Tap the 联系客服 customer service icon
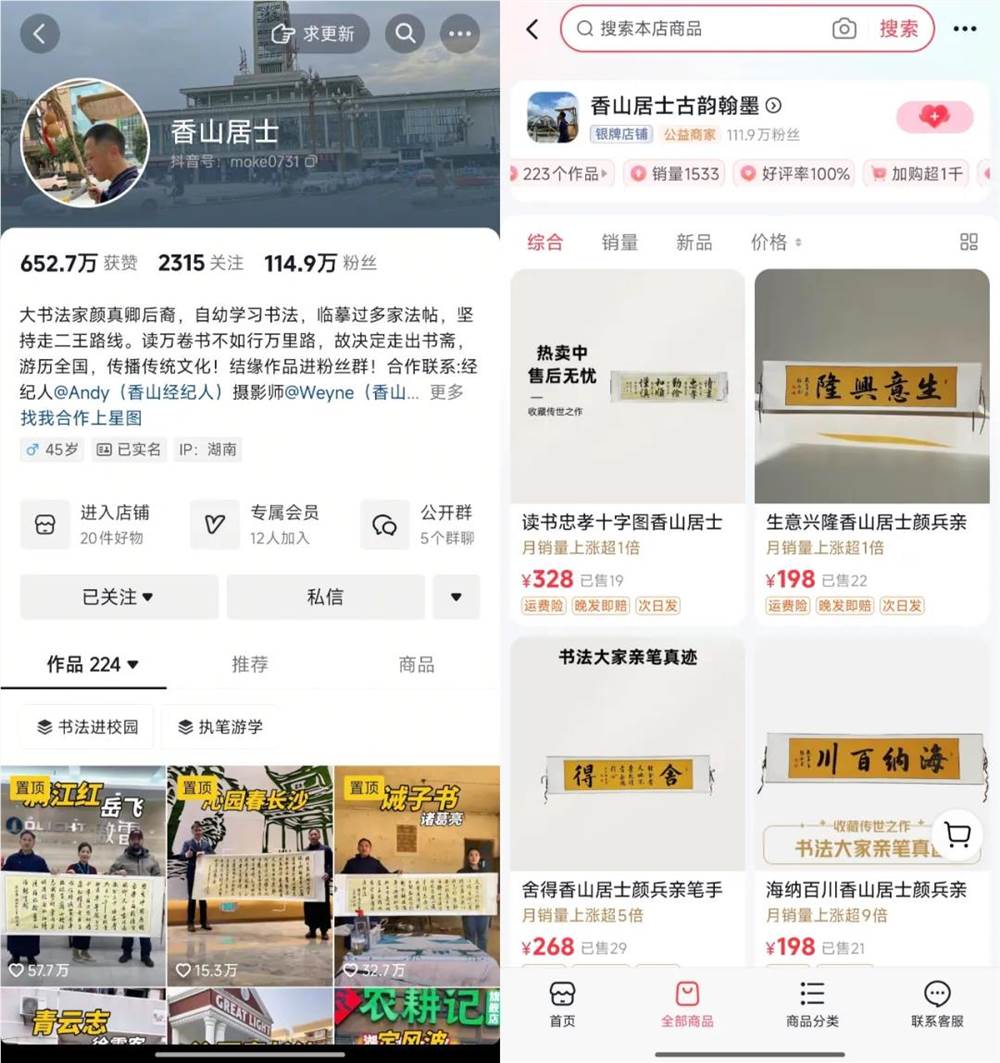1000x1063 pixels. tap(936, 995)
